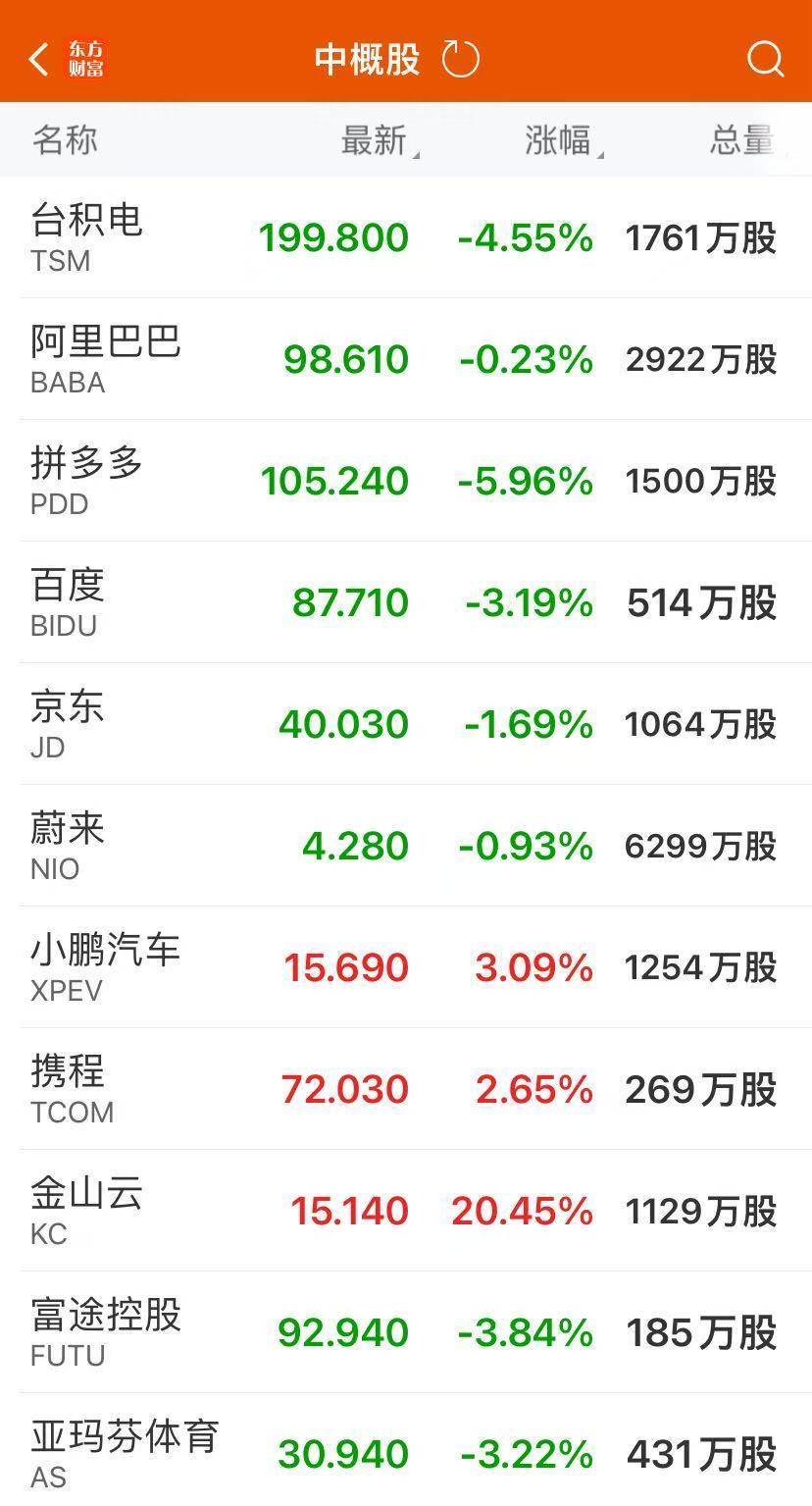View 蔚来 NIO quote
812x1506 pixels.
coord(406,846)
